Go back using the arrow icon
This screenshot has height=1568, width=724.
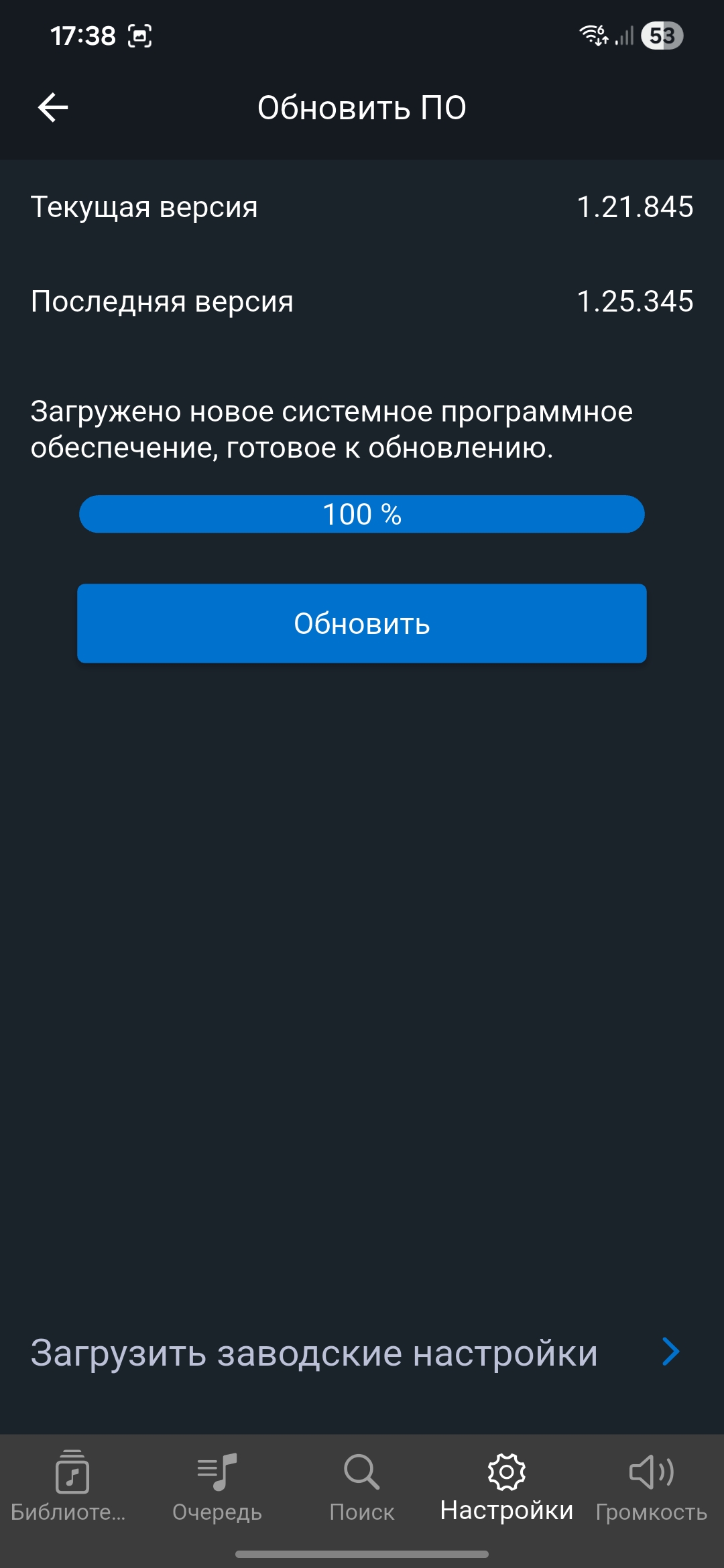[53, 108]
